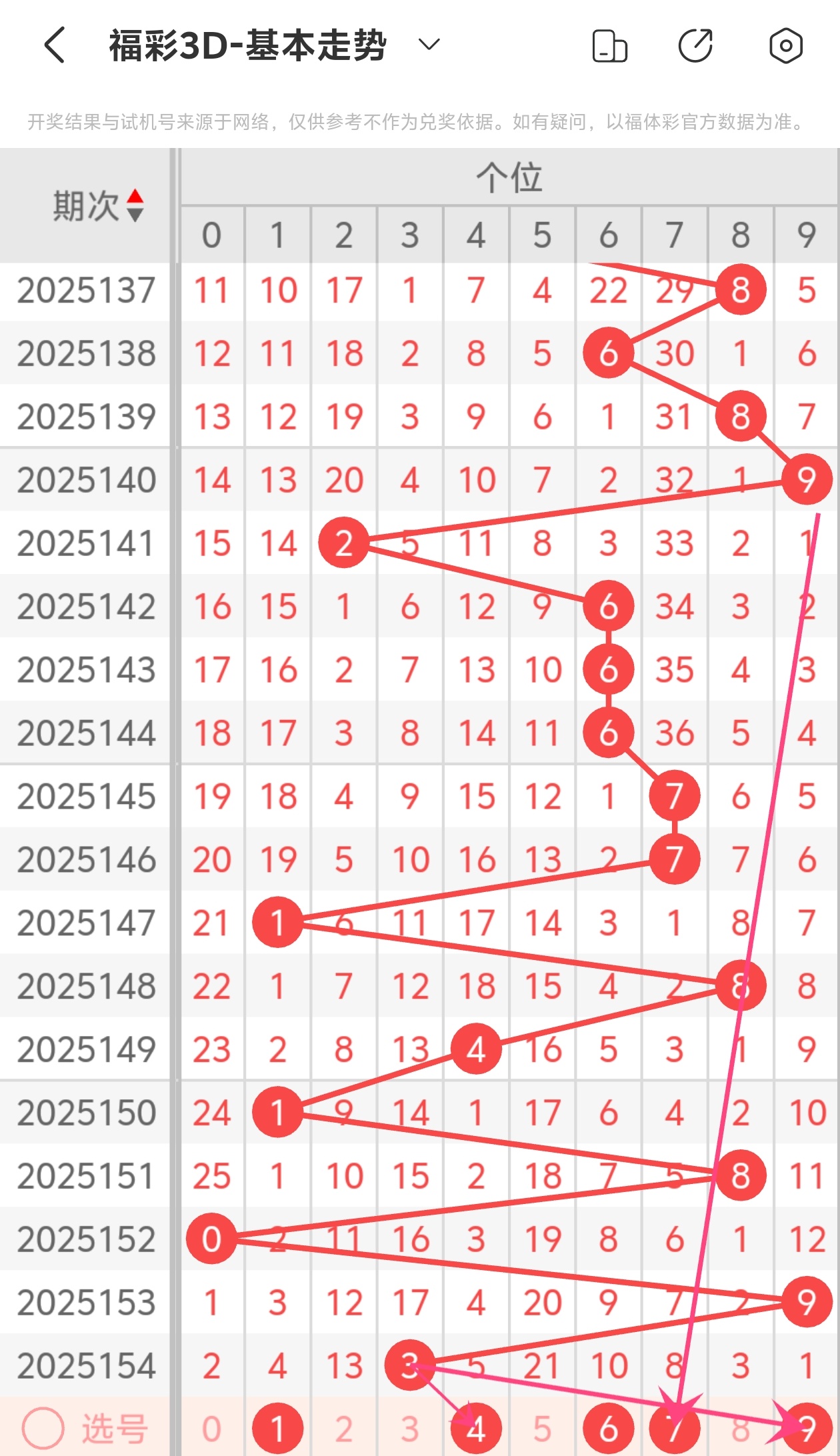
Task: Toggle number 9 in the 选号 row
Action: click(x=807, y=1429)
